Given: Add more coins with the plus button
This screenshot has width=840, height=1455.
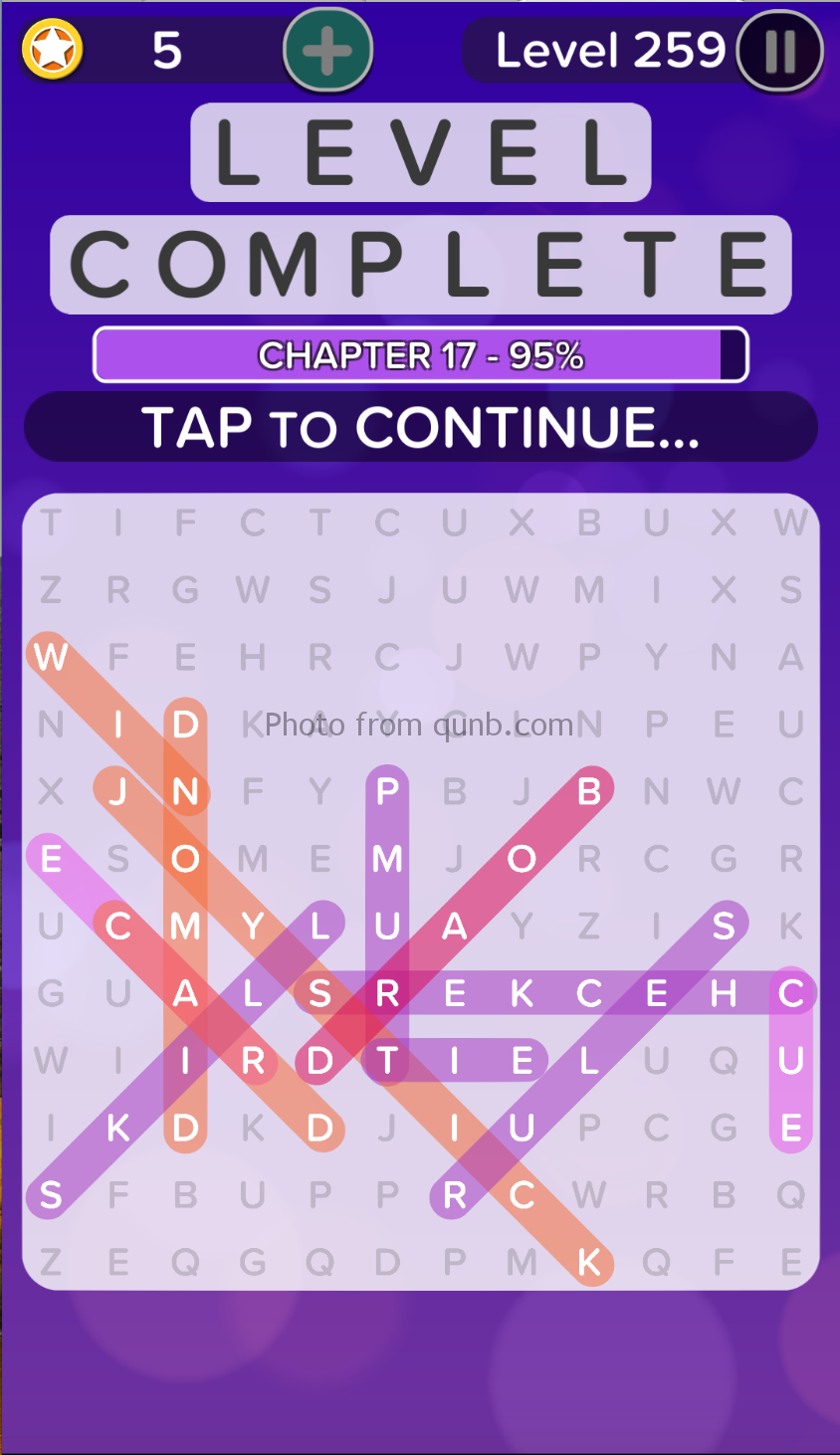Looking at the screenshot, I should tap(327, 50).
